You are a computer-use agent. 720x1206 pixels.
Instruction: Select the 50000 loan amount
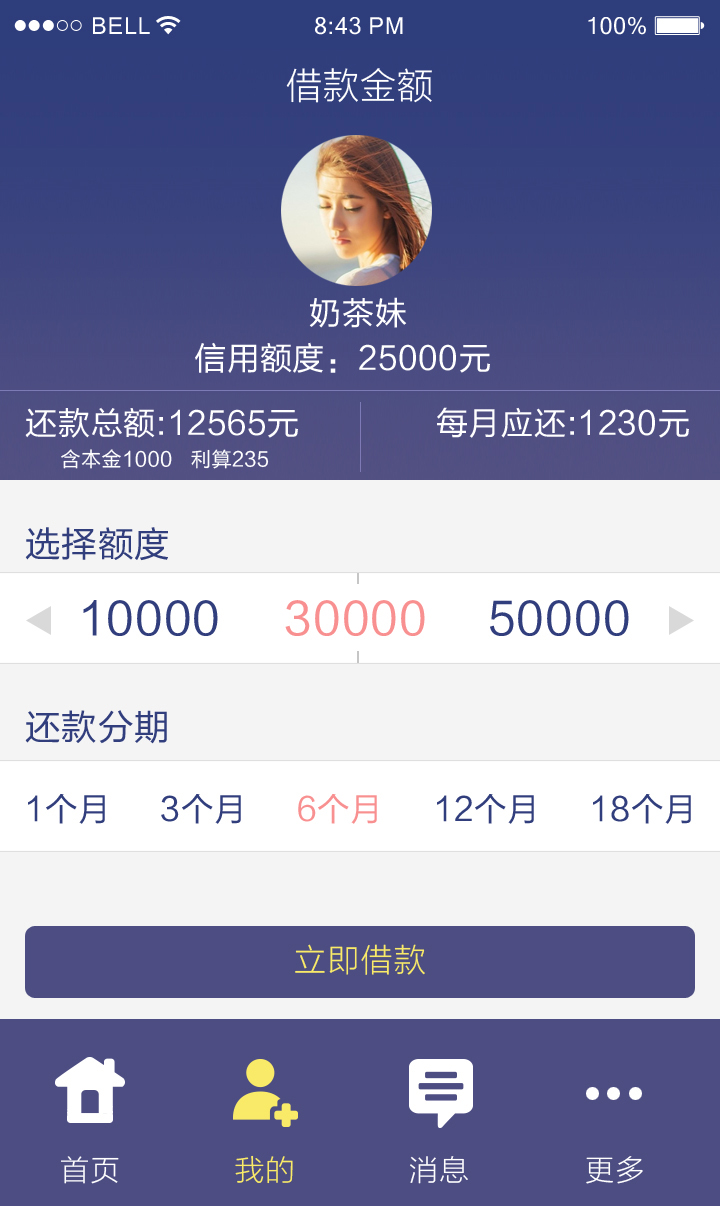point(559,619)
